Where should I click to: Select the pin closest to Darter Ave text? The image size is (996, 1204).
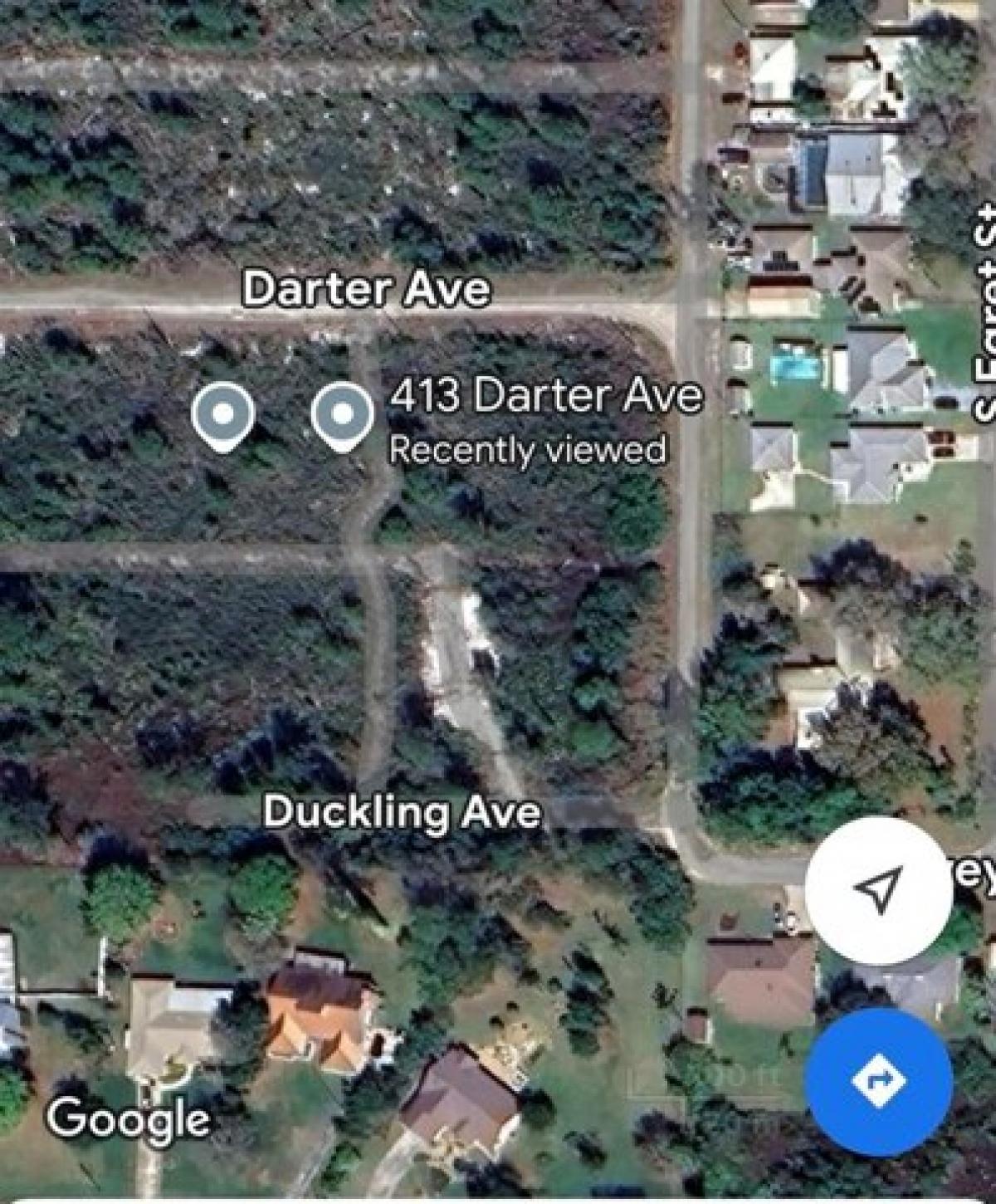point(344,413)
